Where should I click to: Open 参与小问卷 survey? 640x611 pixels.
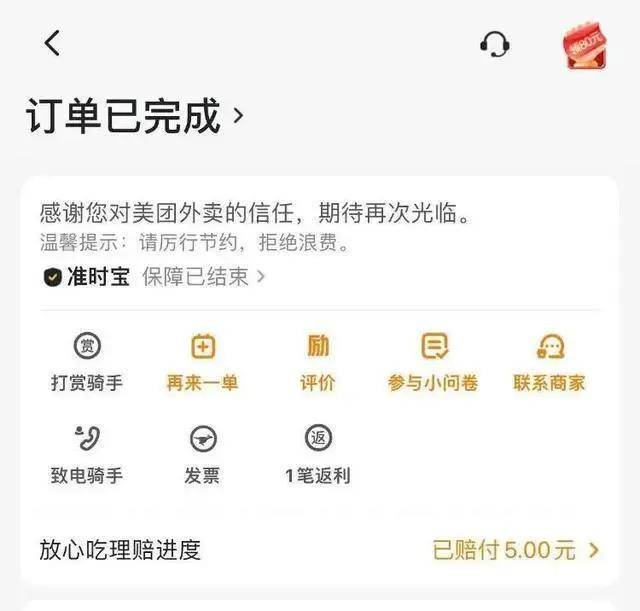(x=433, y=363)
